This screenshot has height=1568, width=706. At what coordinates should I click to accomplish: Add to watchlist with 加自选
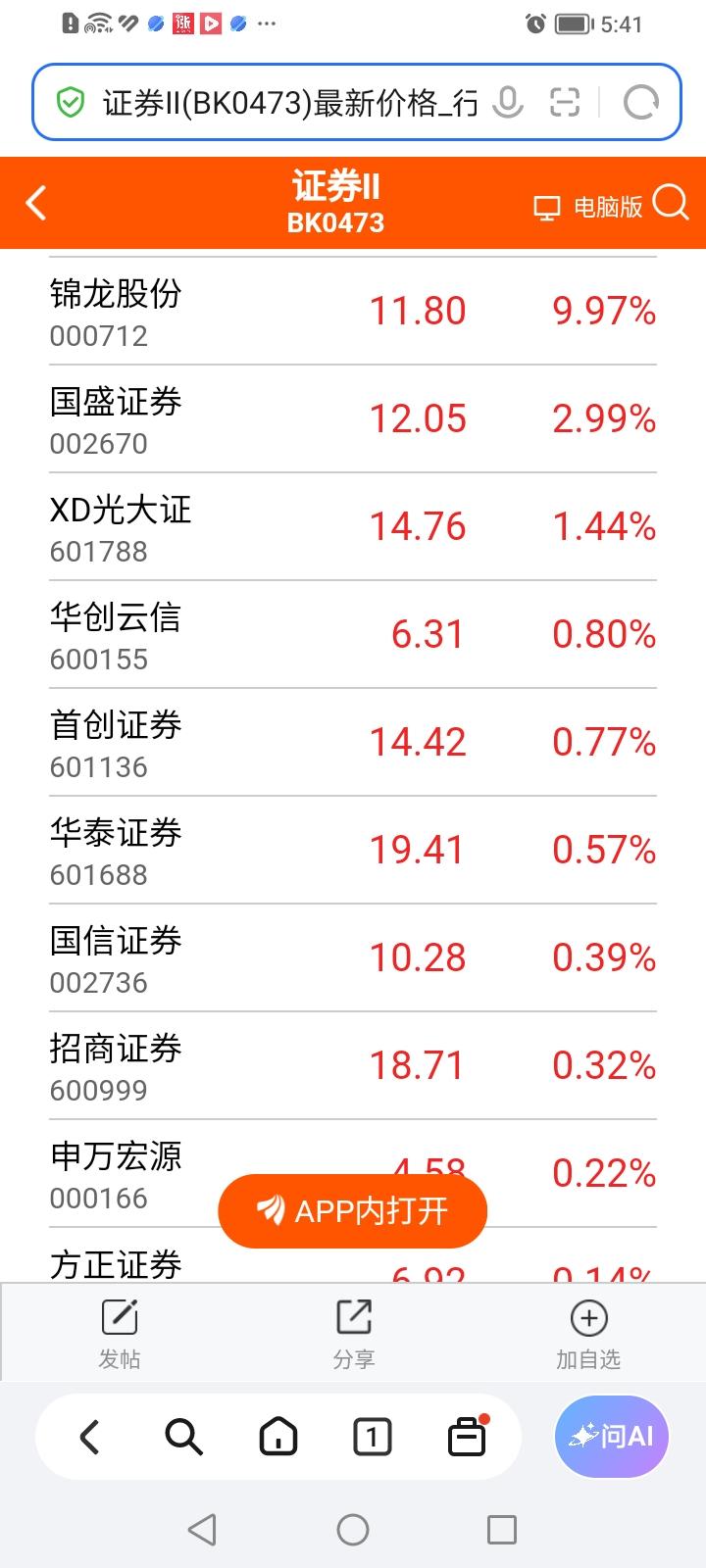(x=588, y=1333)
